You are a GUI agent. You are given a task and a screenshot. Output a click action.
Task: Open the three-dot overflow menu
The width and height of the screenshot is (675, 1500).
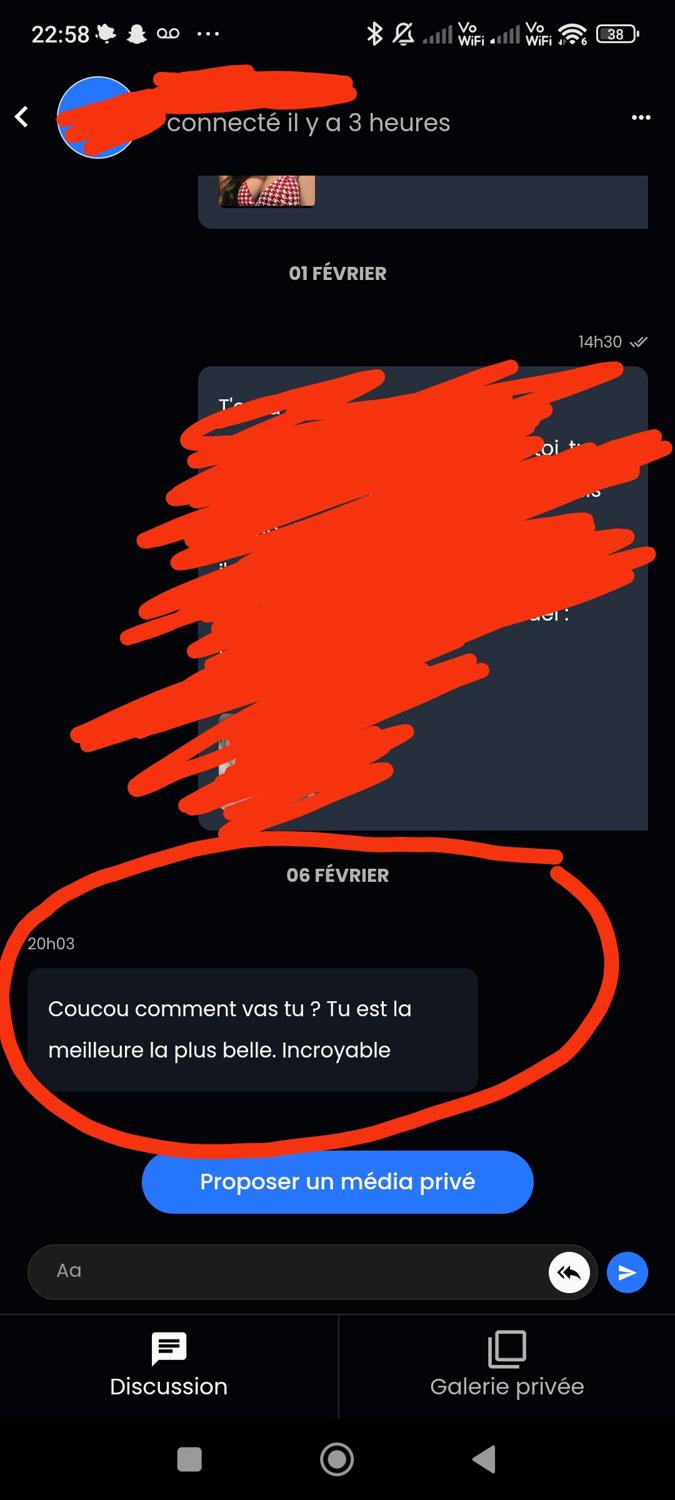(x=641, y=118)
